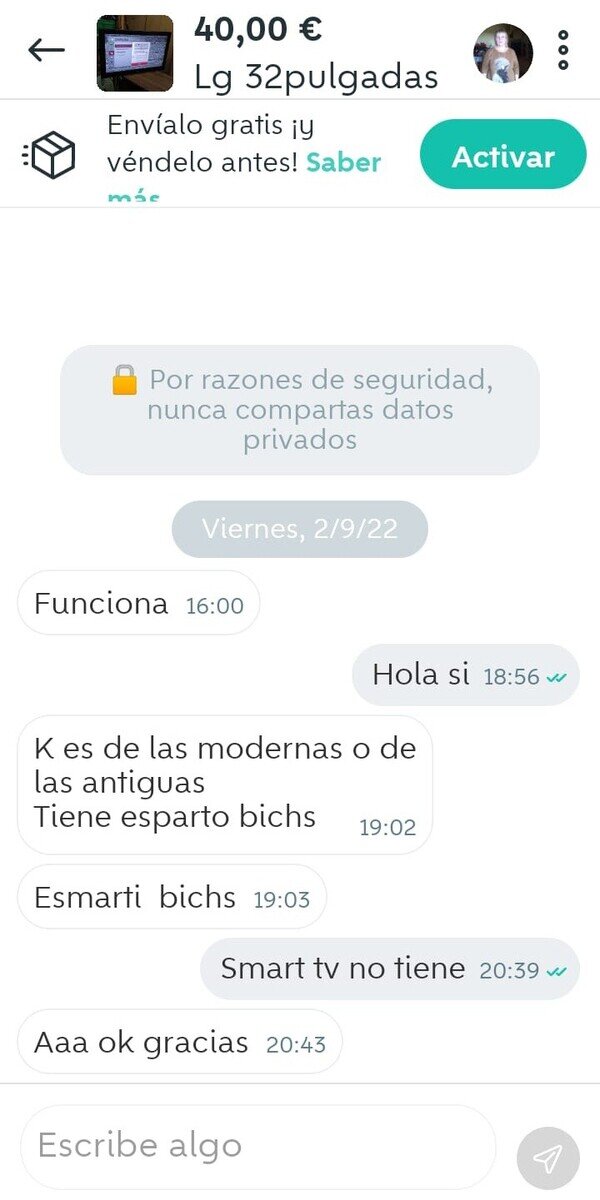Viewport: 600px width, 1200px height.
Task: Open the three-dot overflow menu
Action: pos(564,50)
